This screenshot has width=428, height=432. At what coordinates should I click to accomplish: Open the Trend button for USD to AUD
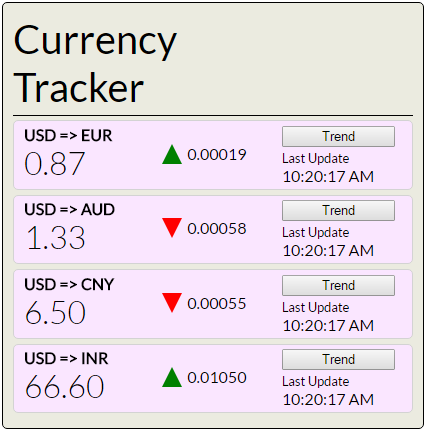(x=338, y=210)
